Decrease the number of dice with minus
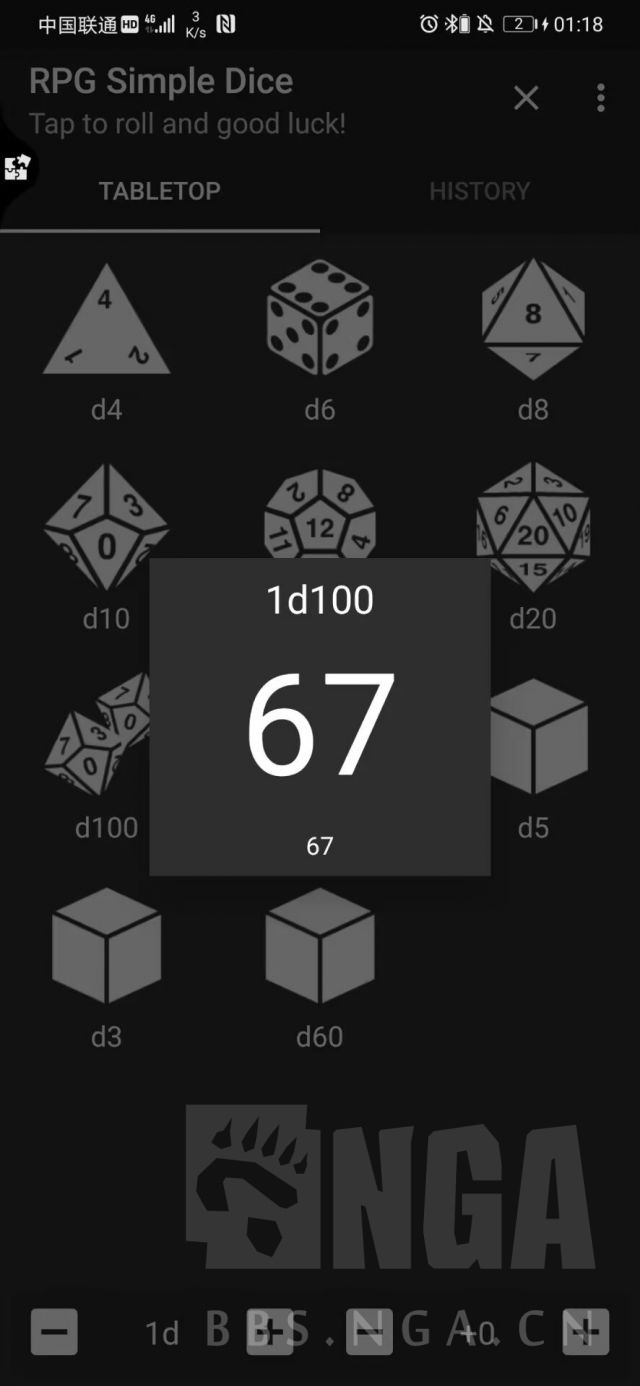This screenshot has height=1386, width=640. click(x=54, y=1331)
